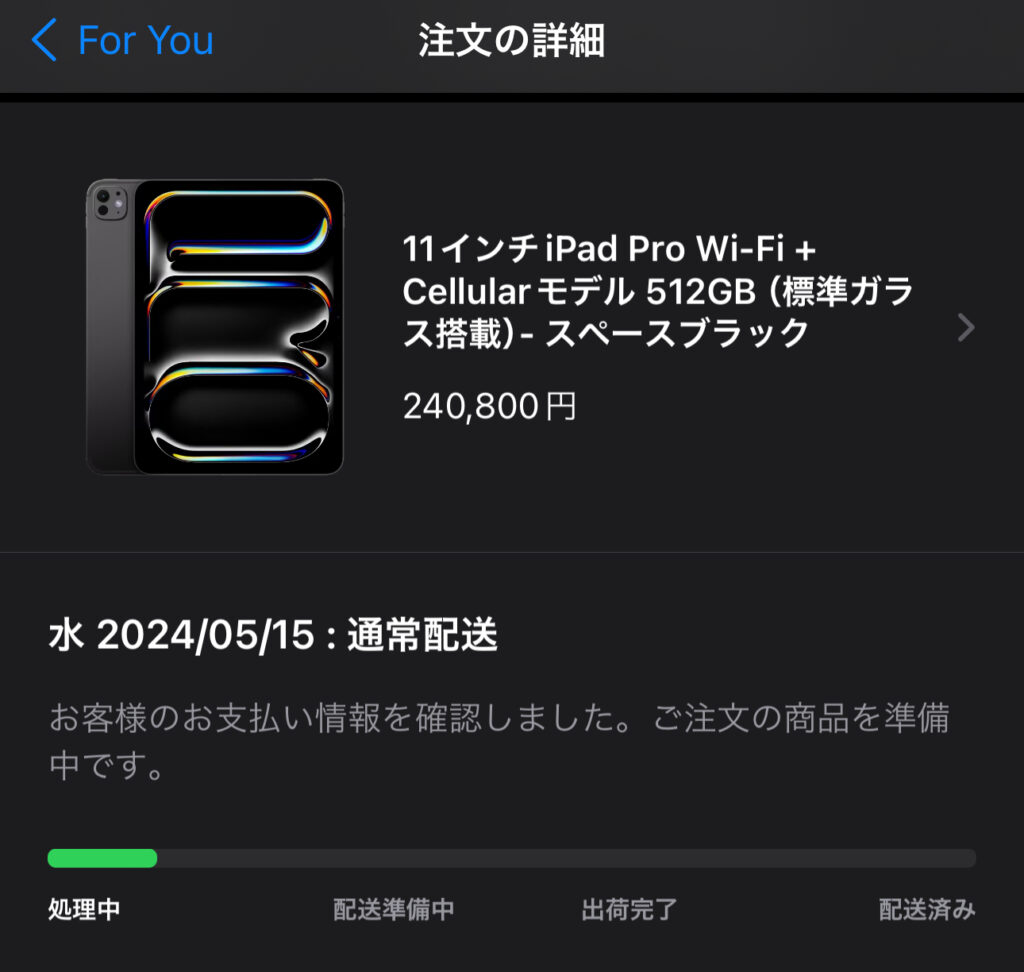Screen dimensions: 1024x972
Task: Go back to For You
Action: pyautogui.click(x=122, y=41)
